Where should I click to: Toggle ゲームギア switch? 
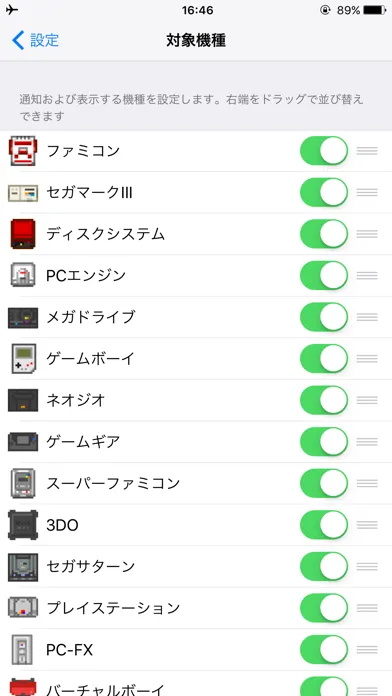pyautogui.click(x=324, y=442)
